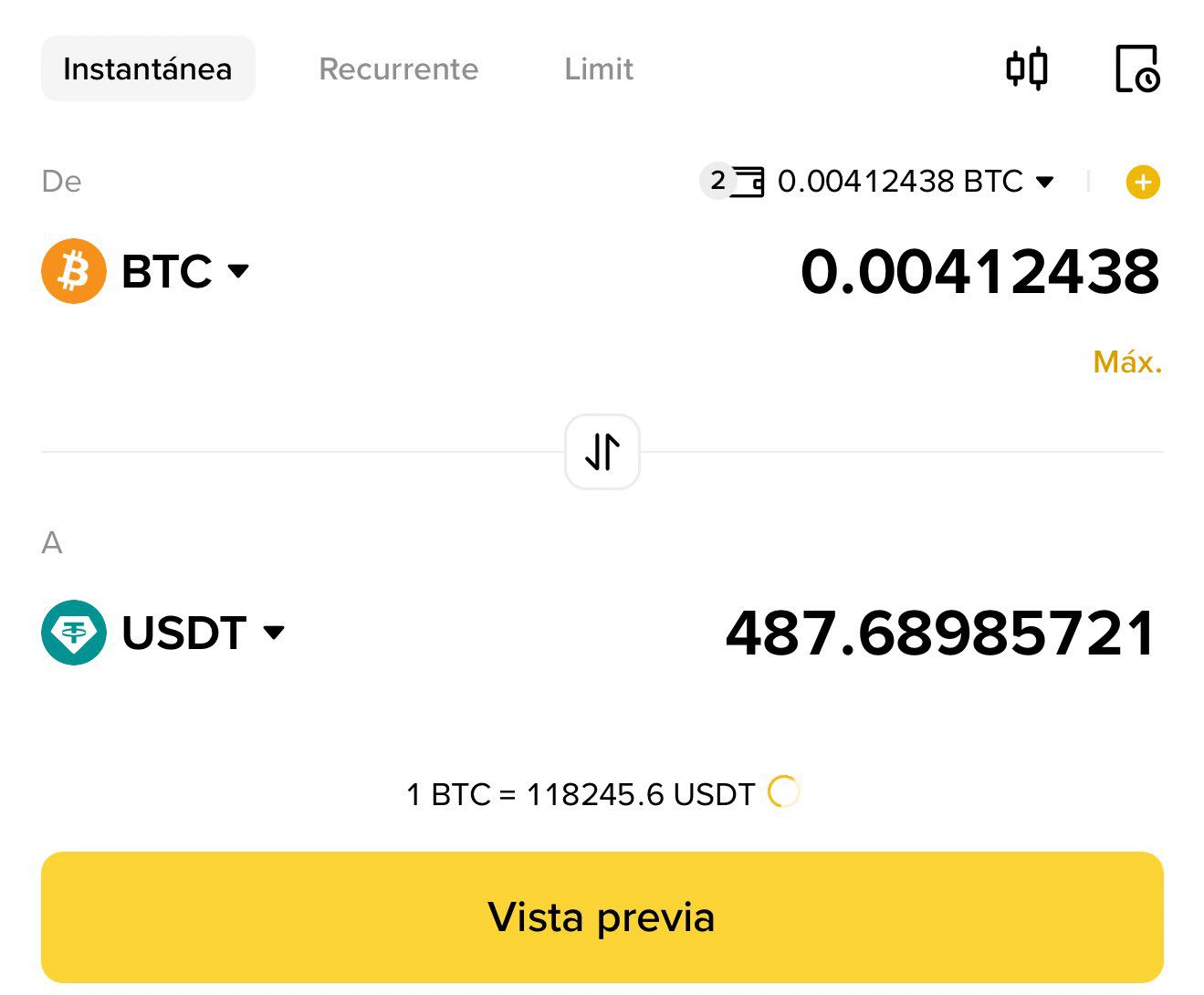Swap the De and A currencies

click(602, 452)
